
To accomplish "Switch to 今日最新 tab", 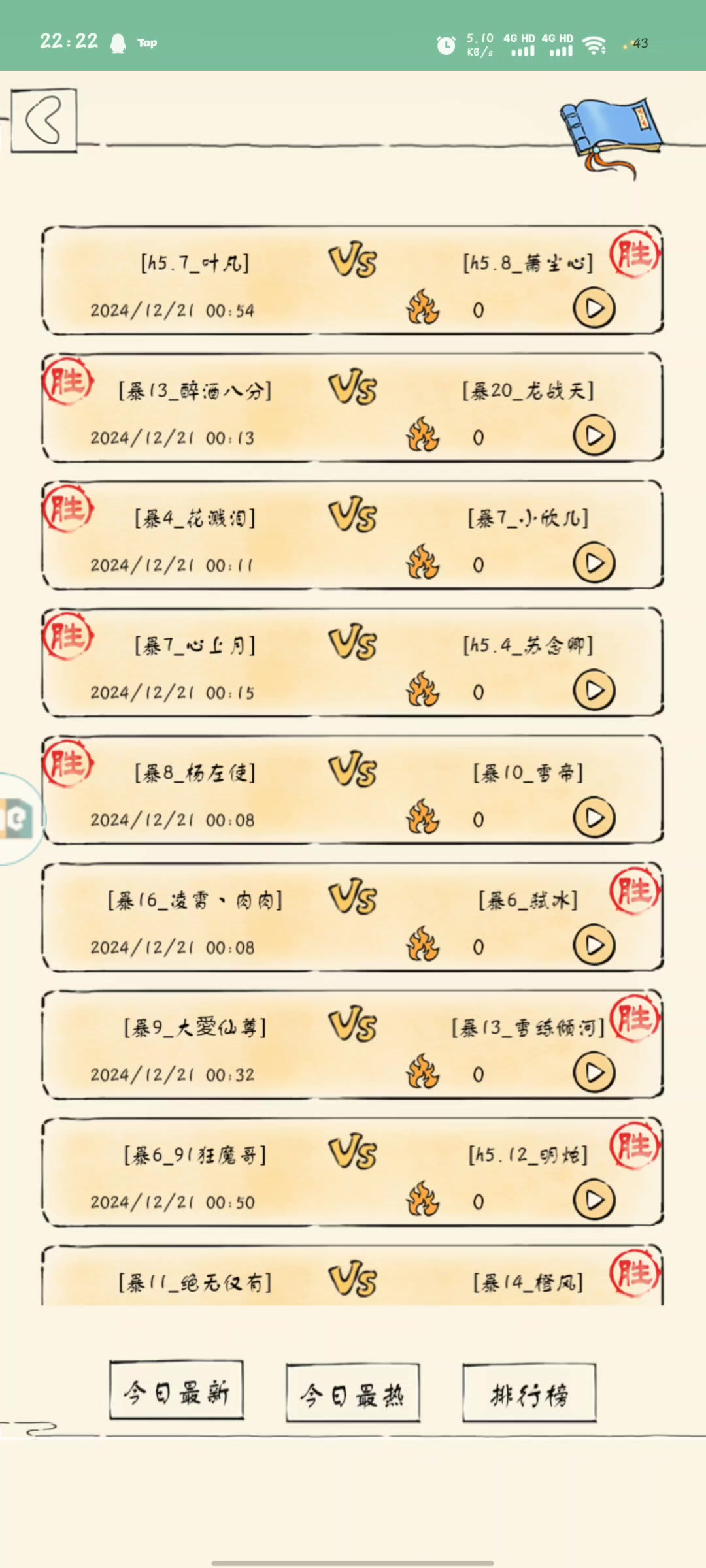I will 176,1392.
